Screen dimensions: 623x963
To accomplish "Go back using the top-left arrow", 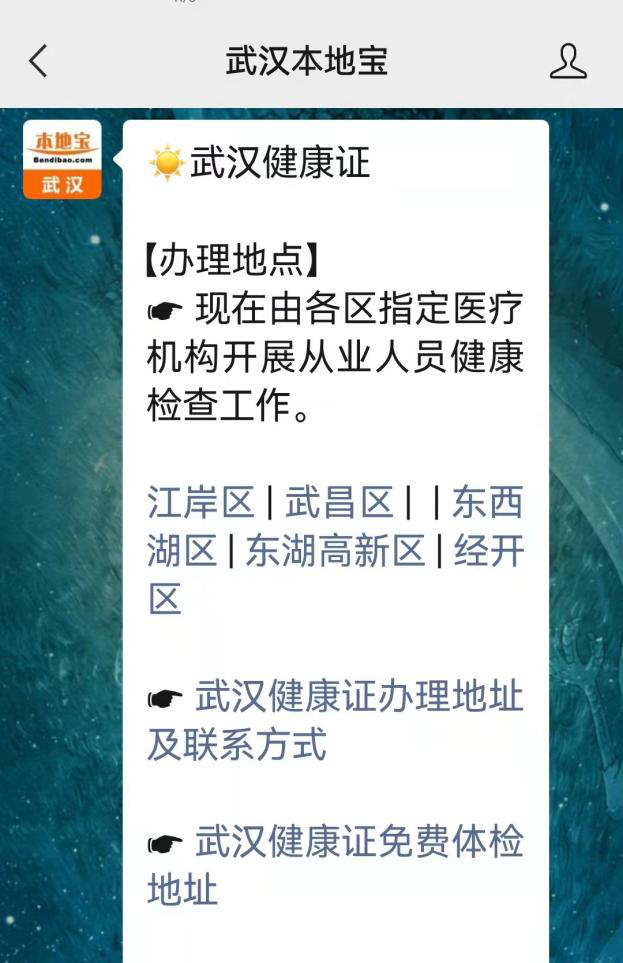I will click(38, 62).
